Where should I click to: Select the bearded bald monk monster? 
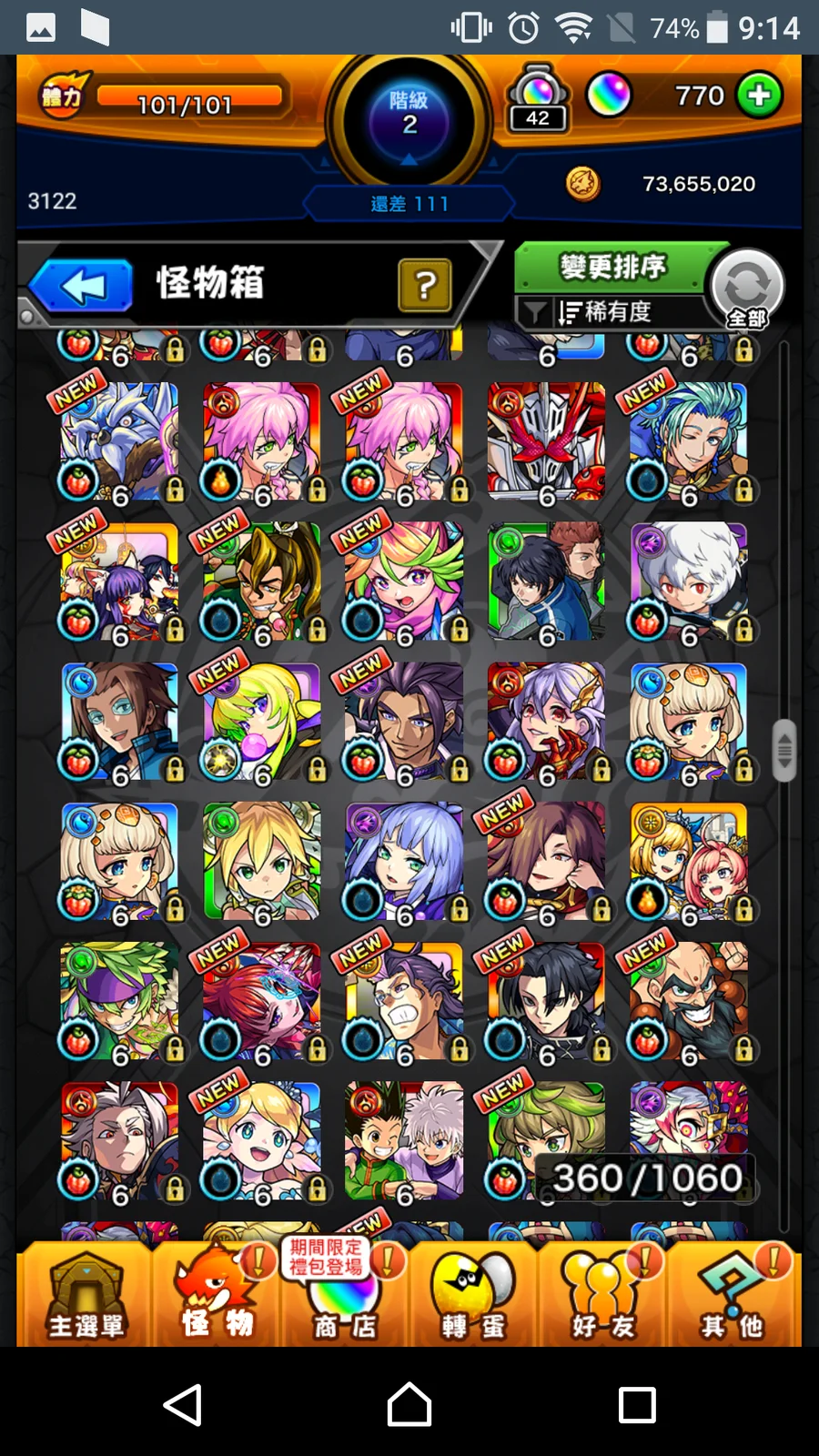tap(689, 1001)
